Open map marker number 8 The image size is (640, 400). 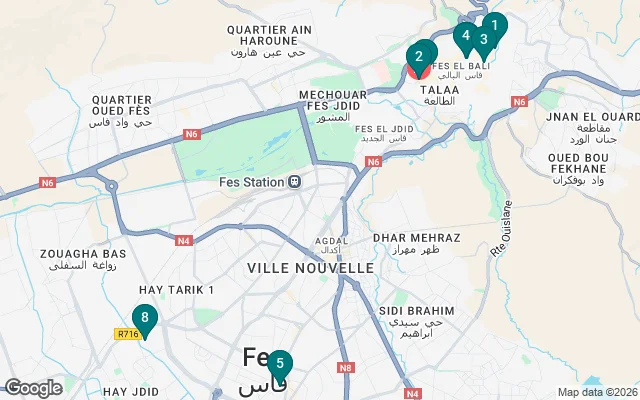coord(145,318)
